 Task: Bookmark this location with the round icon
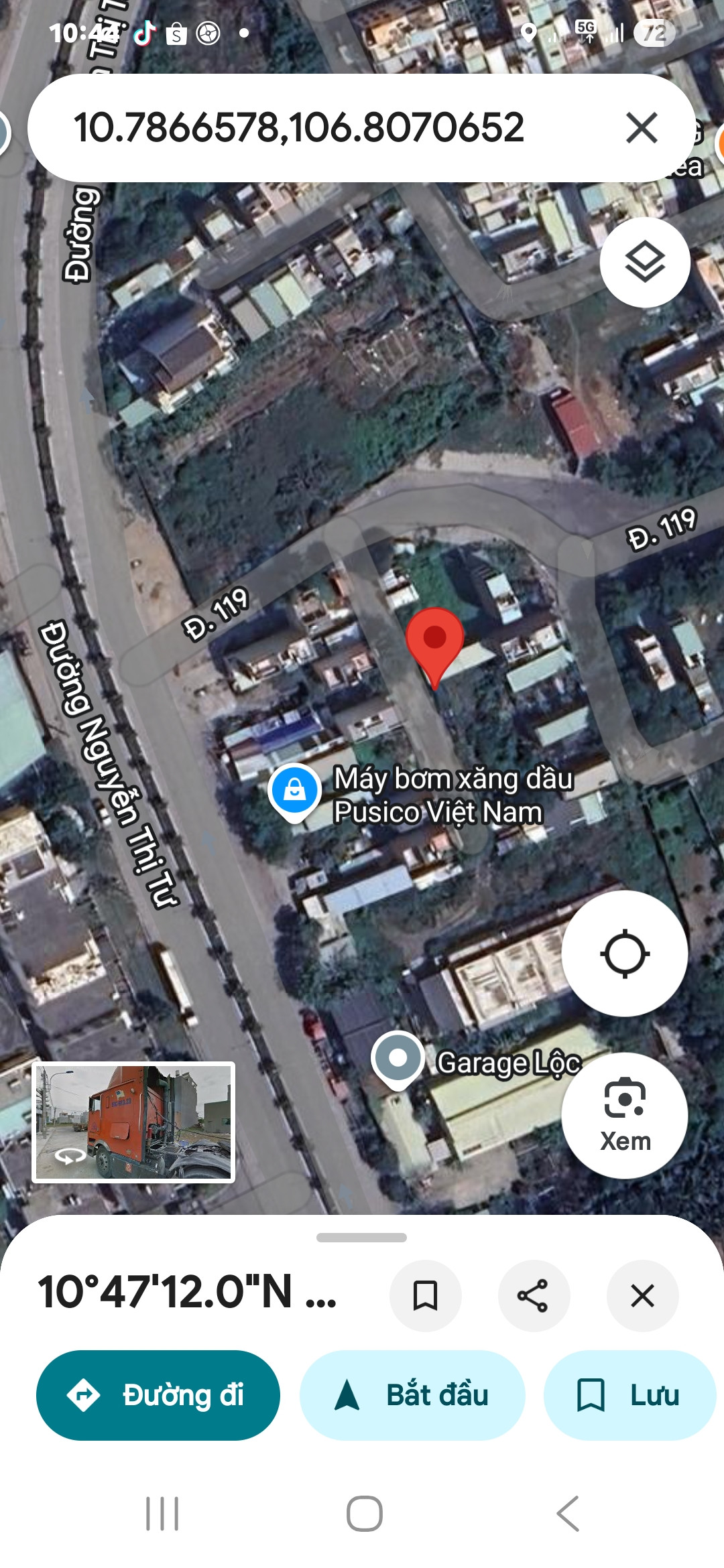425,1295
